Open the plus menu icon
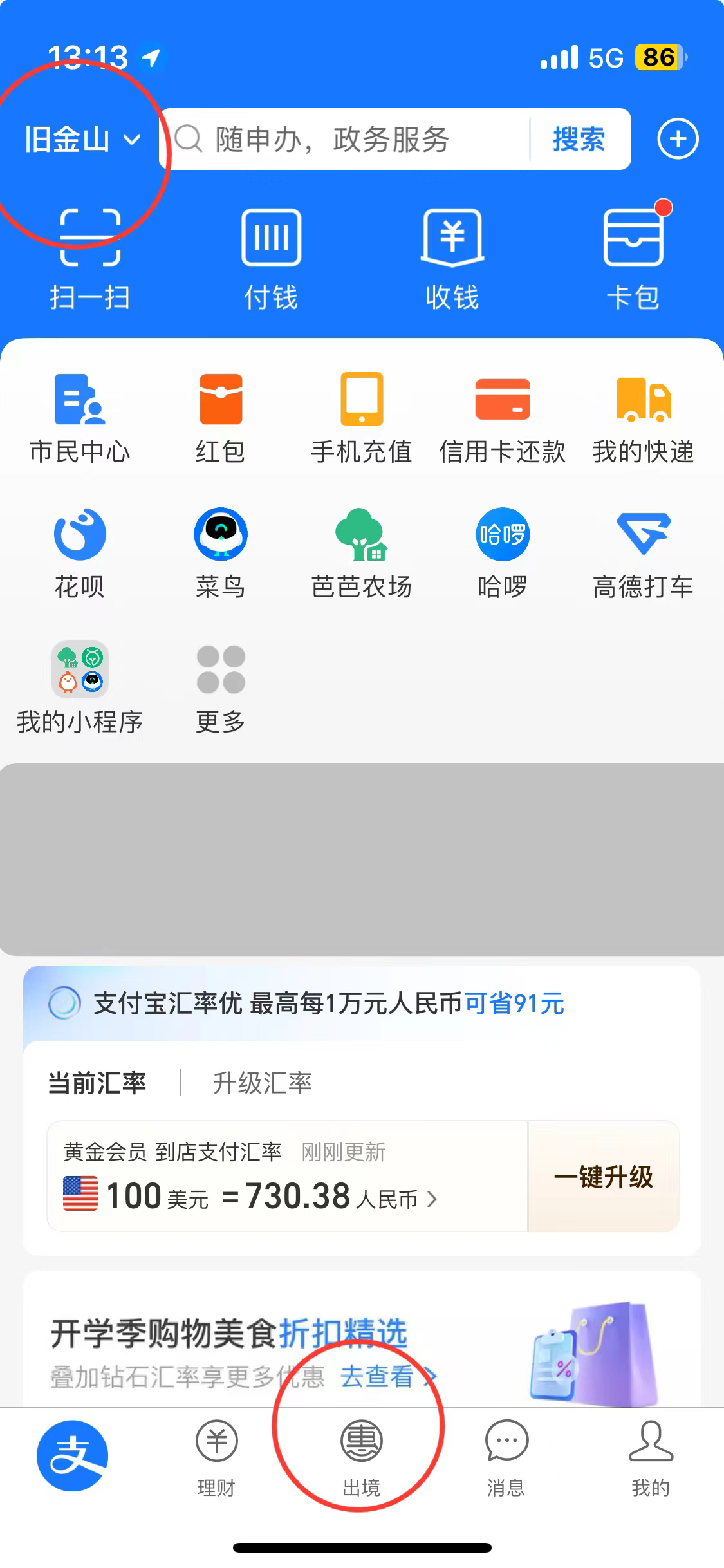Screen dimensions: 724x1568 point(677,139)
